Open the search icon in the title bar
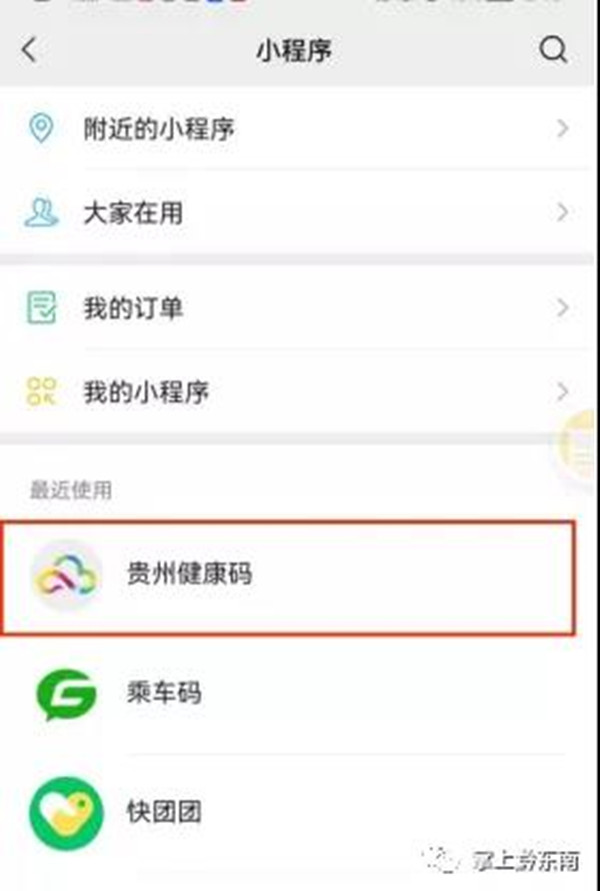 pos(553,50)
